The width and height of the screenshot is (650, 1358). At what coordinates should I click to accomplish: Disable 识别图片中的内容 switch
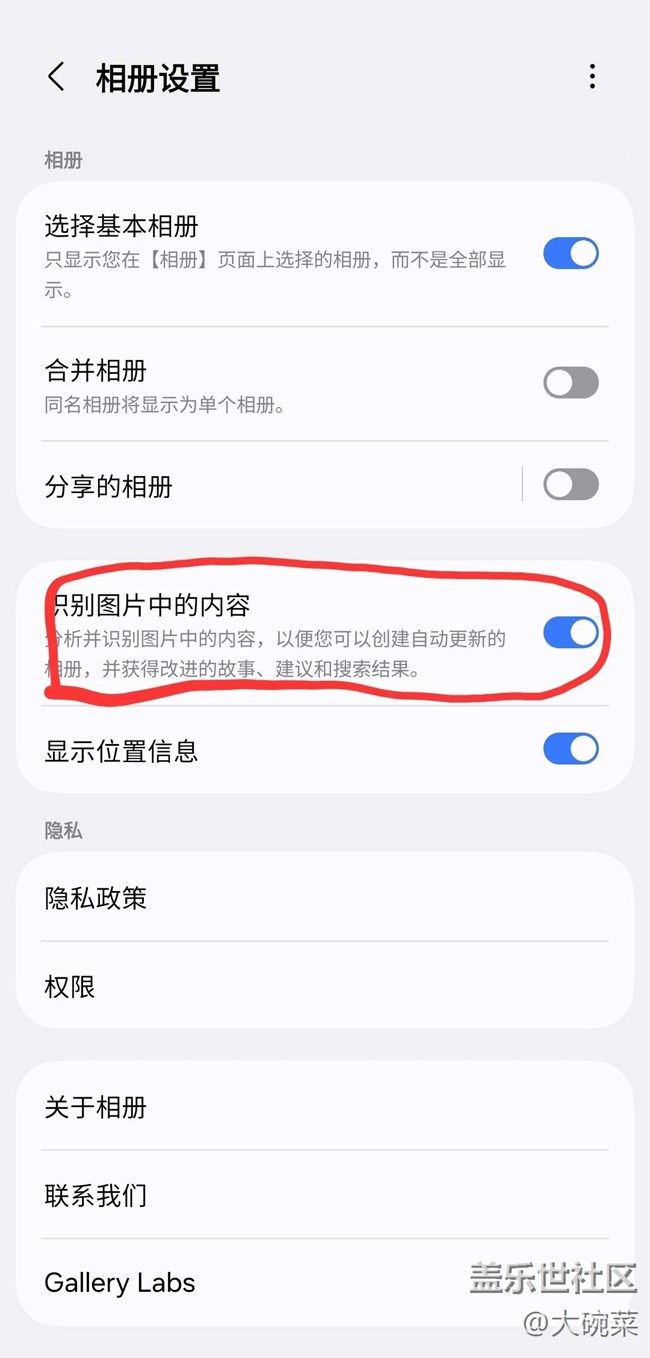coord(571,632)
